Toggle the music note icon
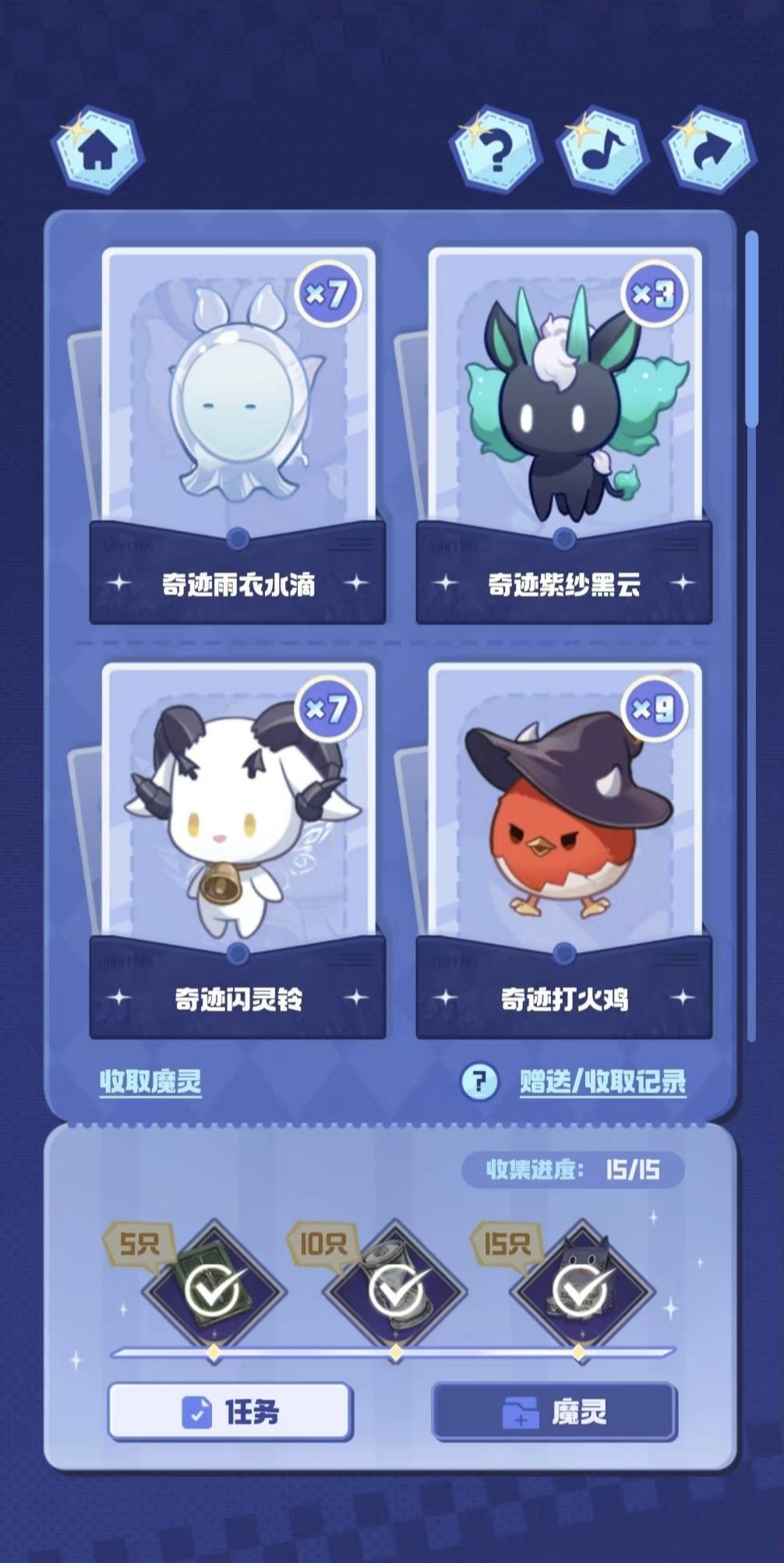Screen dimensions: 784x1563 (x=602, y=150)
